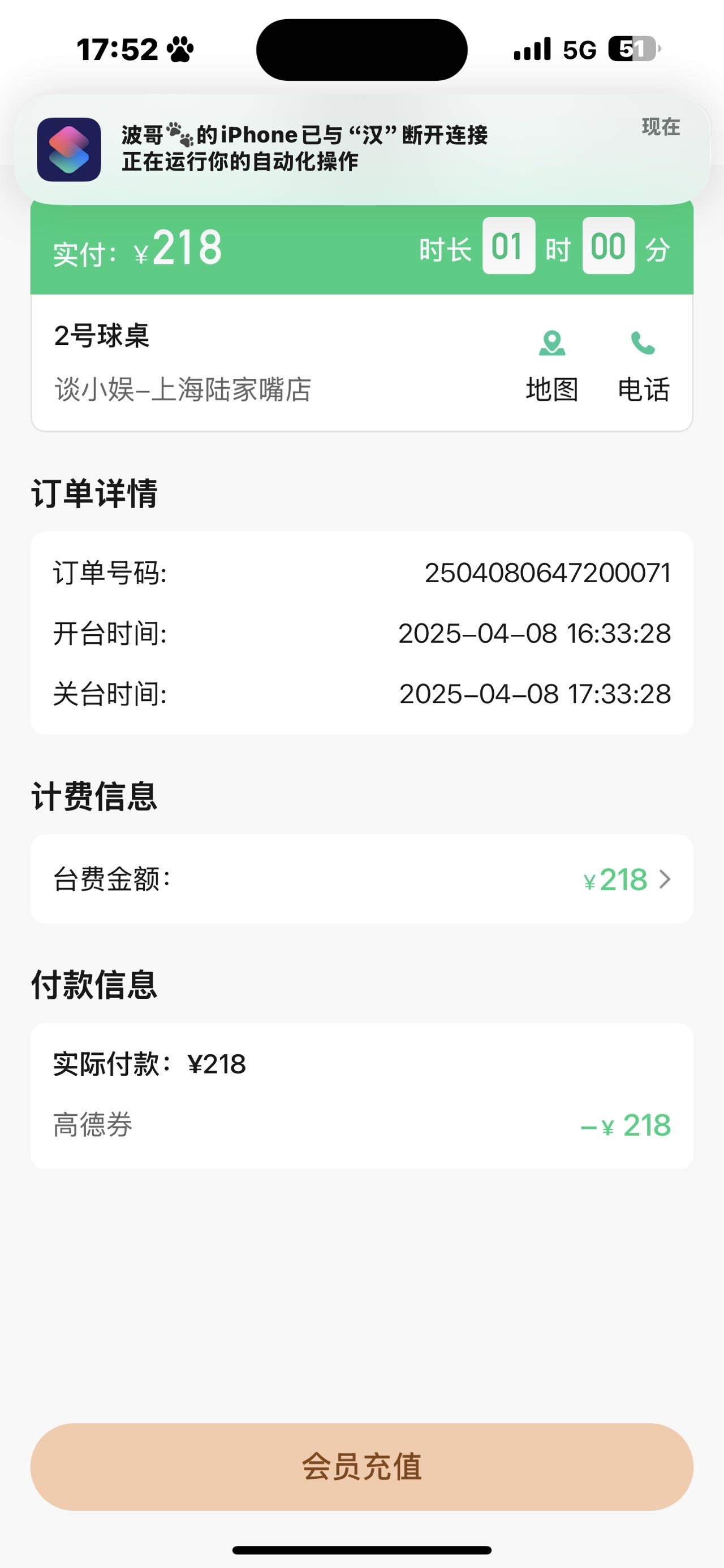
Task: Open the 地图 map location icon
Action: coord(551,365)
